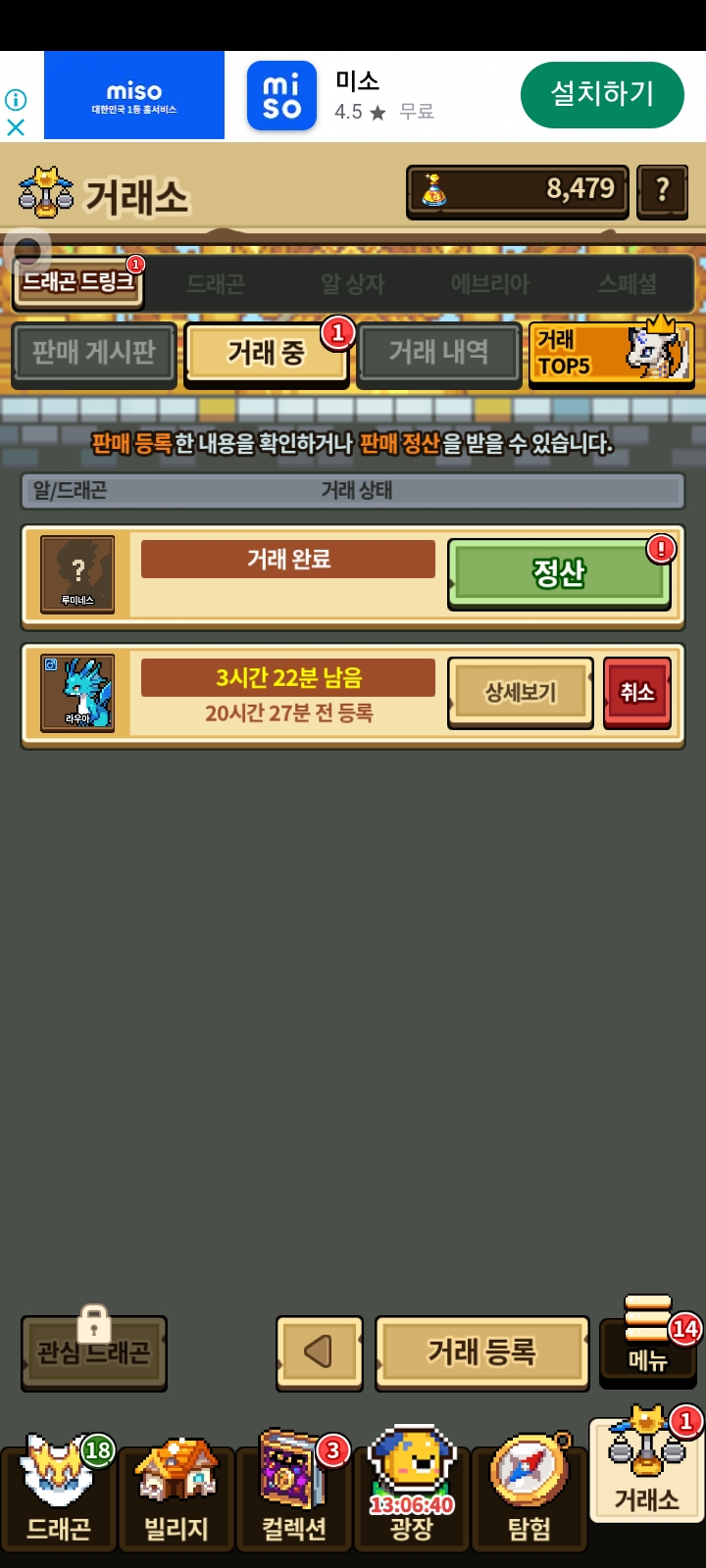Viewport: 706px width, 1568px height.
Task: Switch to the 에브리아 category tab
Action: point(490,284)
